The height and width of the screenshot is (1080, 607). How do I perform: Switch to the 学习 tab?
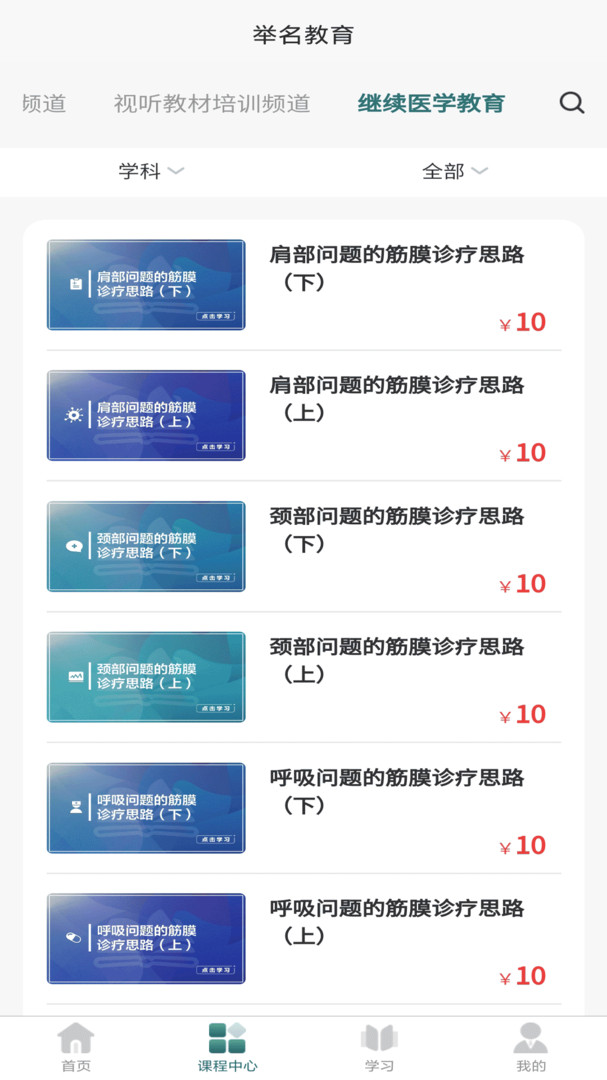pos(379,1047)
